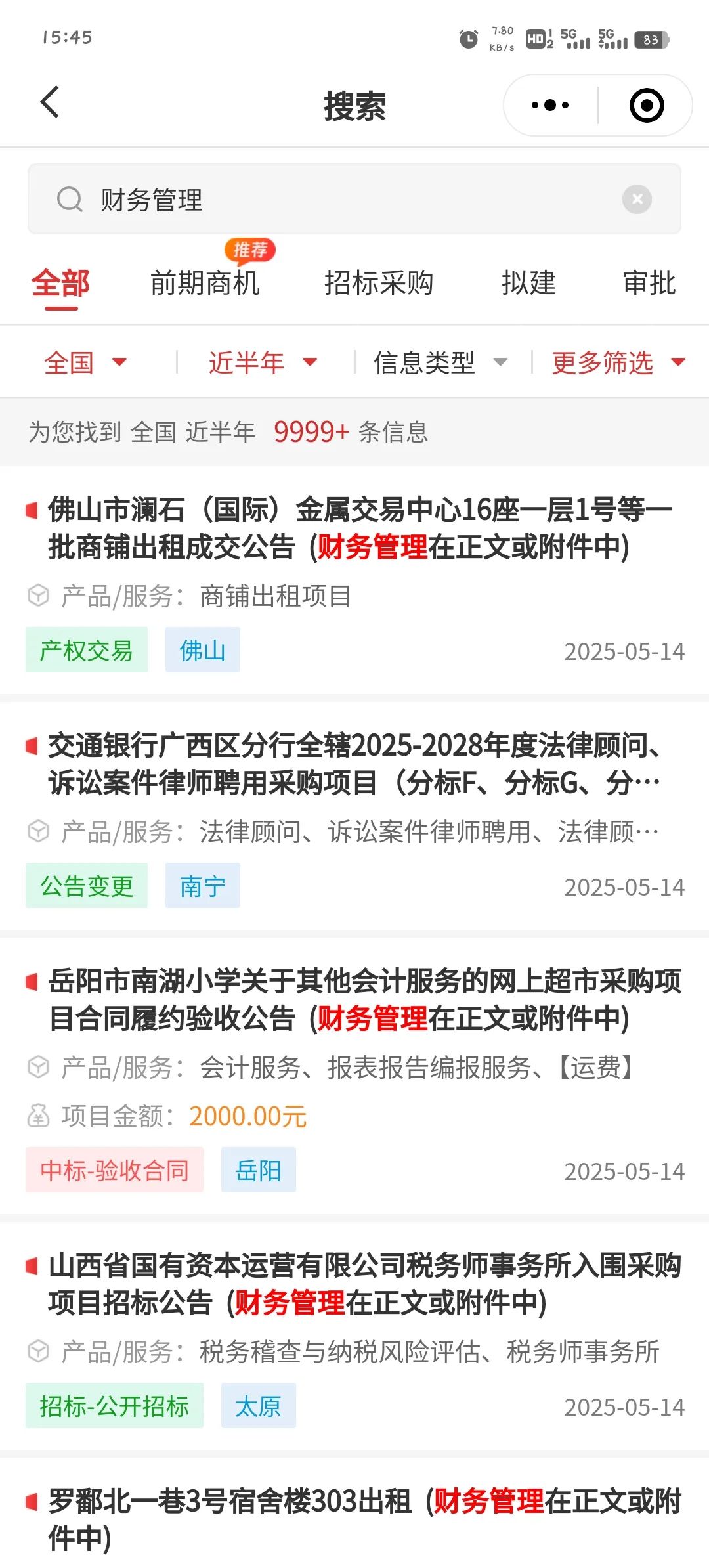Switch to the 招标采购 tab
709x1568 pixels.
pyautogui.click(x=379, y=284)
